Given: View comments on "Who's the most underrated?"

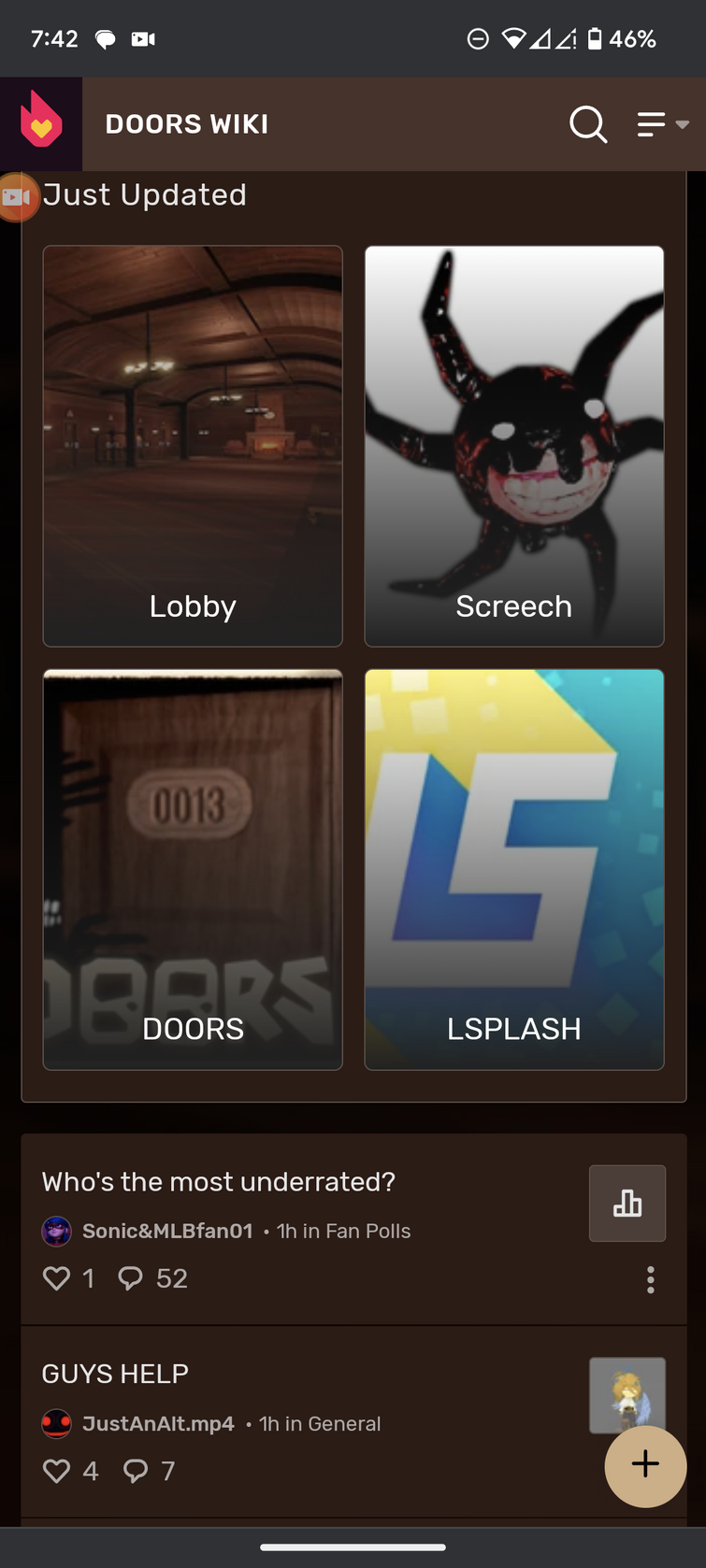Looking at the screenshot, I should coord(131,1278).
